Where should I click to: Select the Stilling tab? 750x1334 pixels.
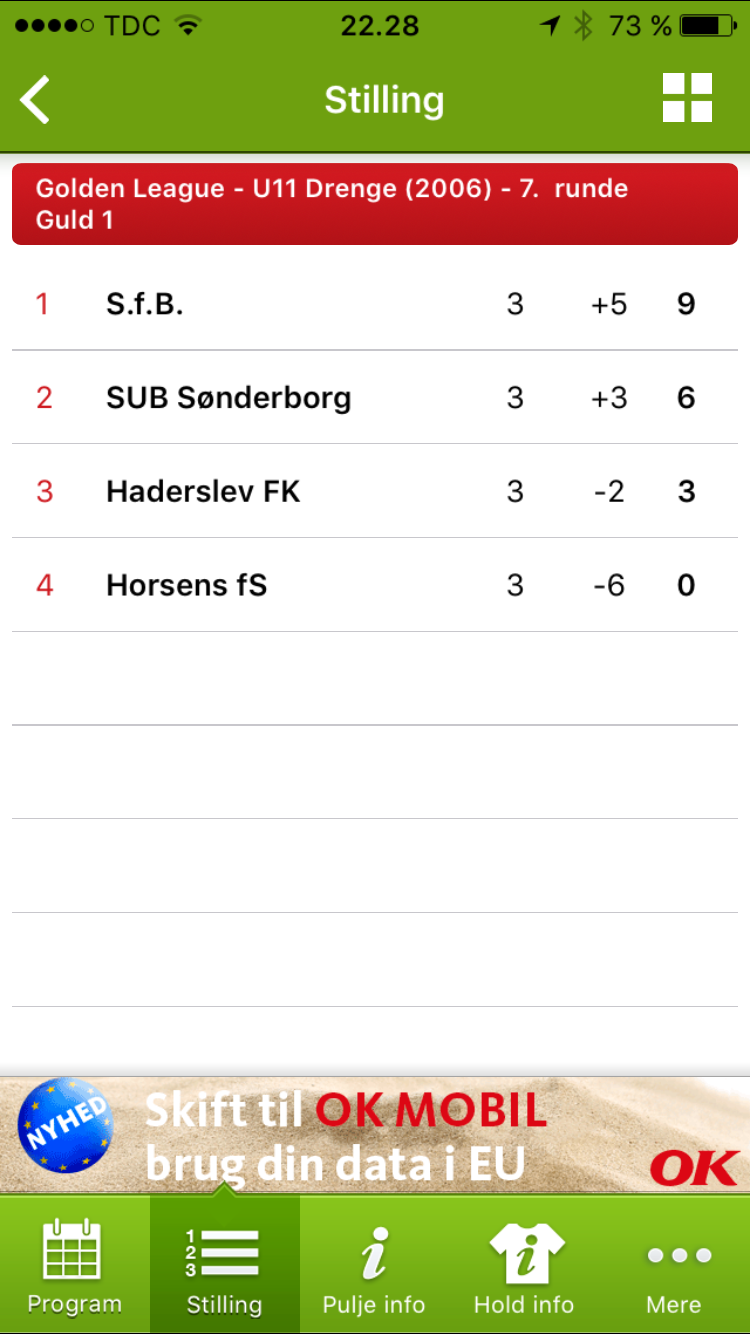(224, 1265)
